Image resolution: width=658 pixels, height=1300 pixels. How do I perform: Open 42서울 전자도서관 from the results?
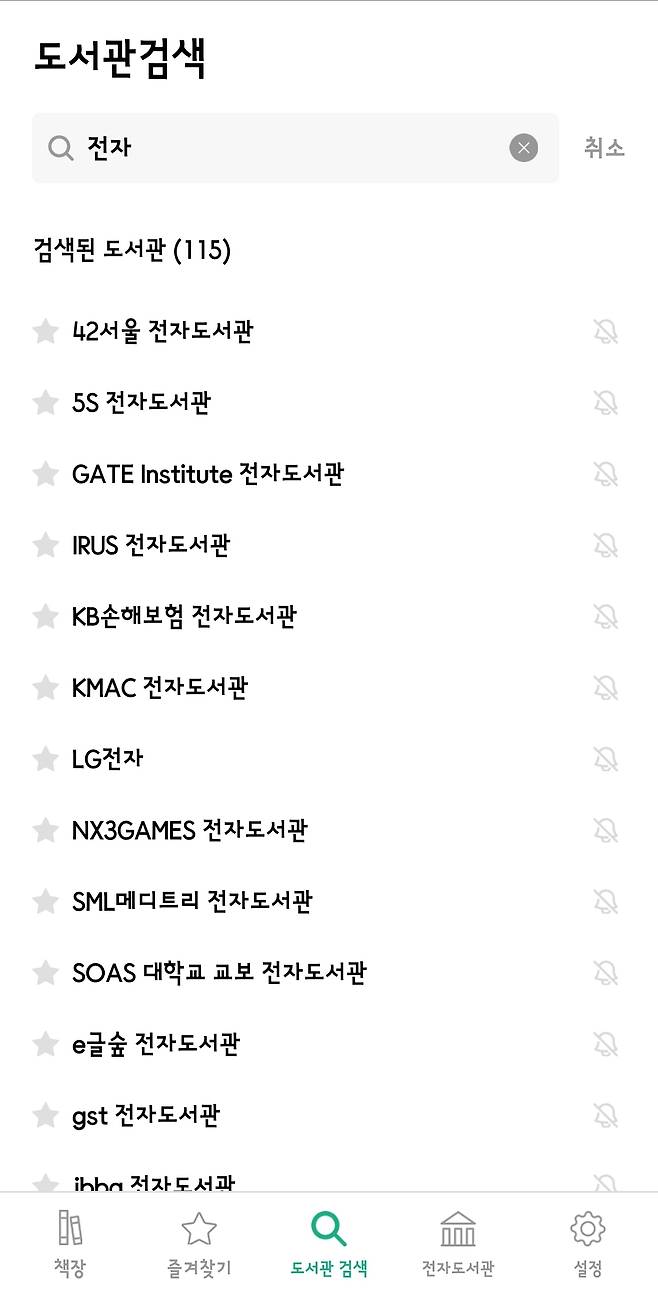(x=162, y=331)
